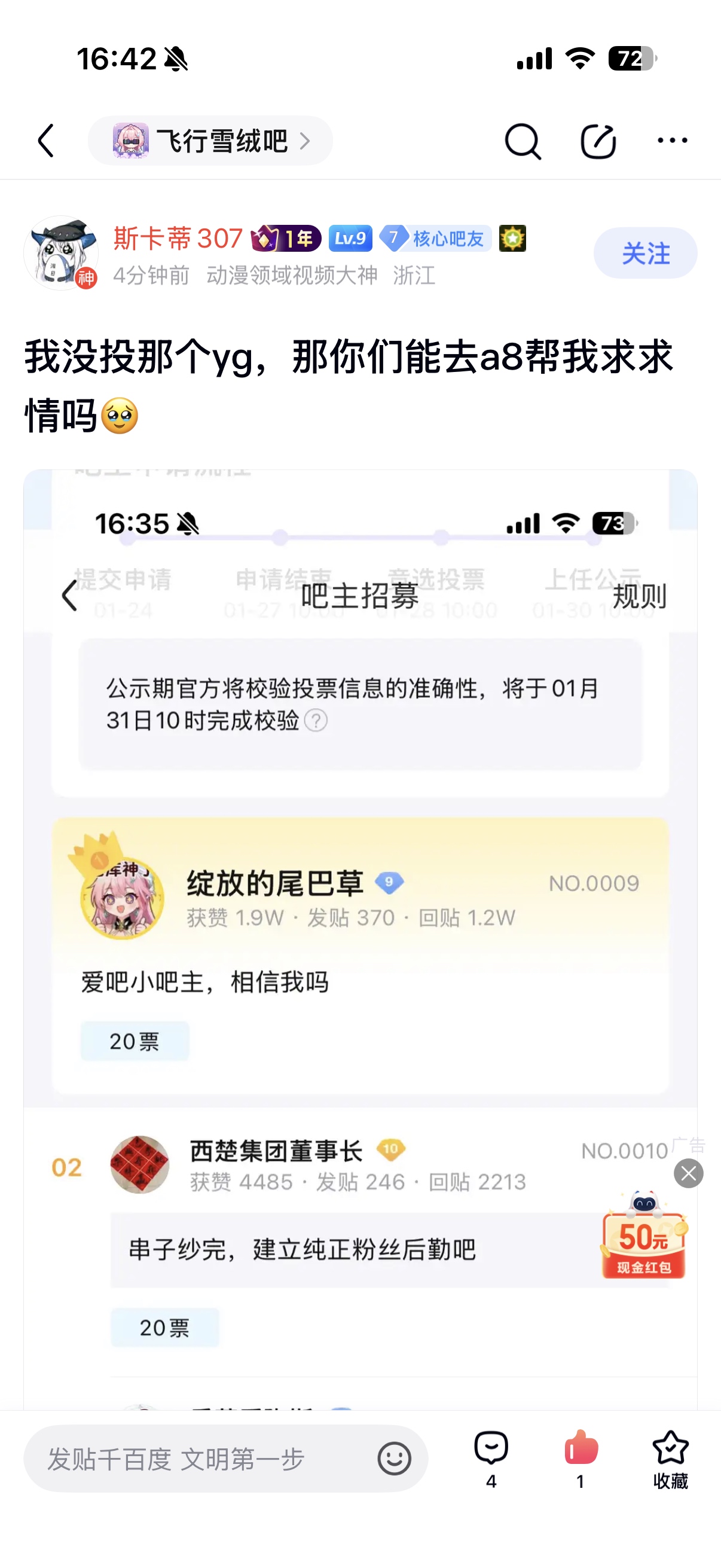Like this post with thumbs-up

pyautogui.click(x=581, y=1459)
